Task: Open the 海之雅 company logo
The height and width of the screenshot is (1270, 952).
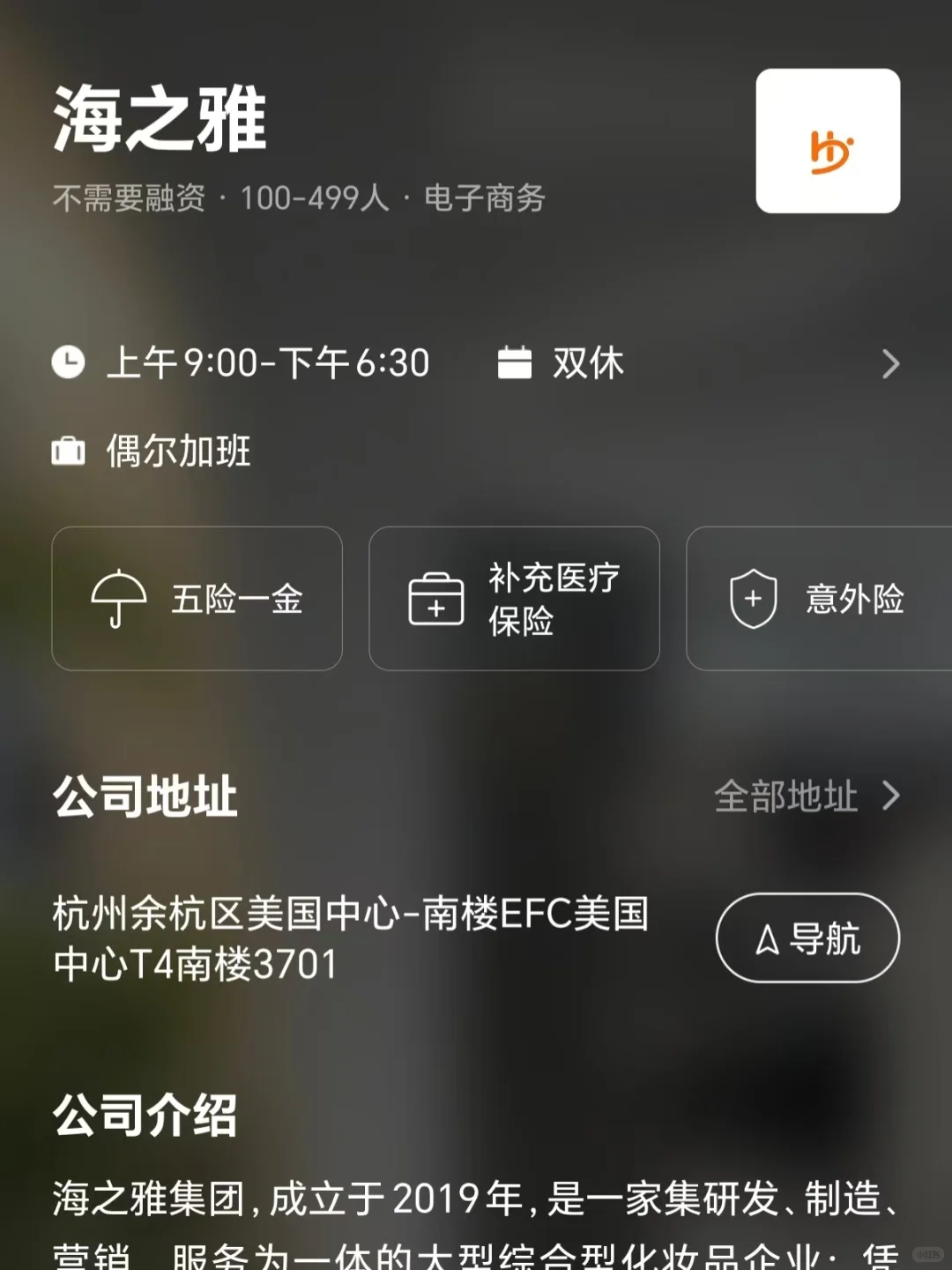Action: click(828, 141)
